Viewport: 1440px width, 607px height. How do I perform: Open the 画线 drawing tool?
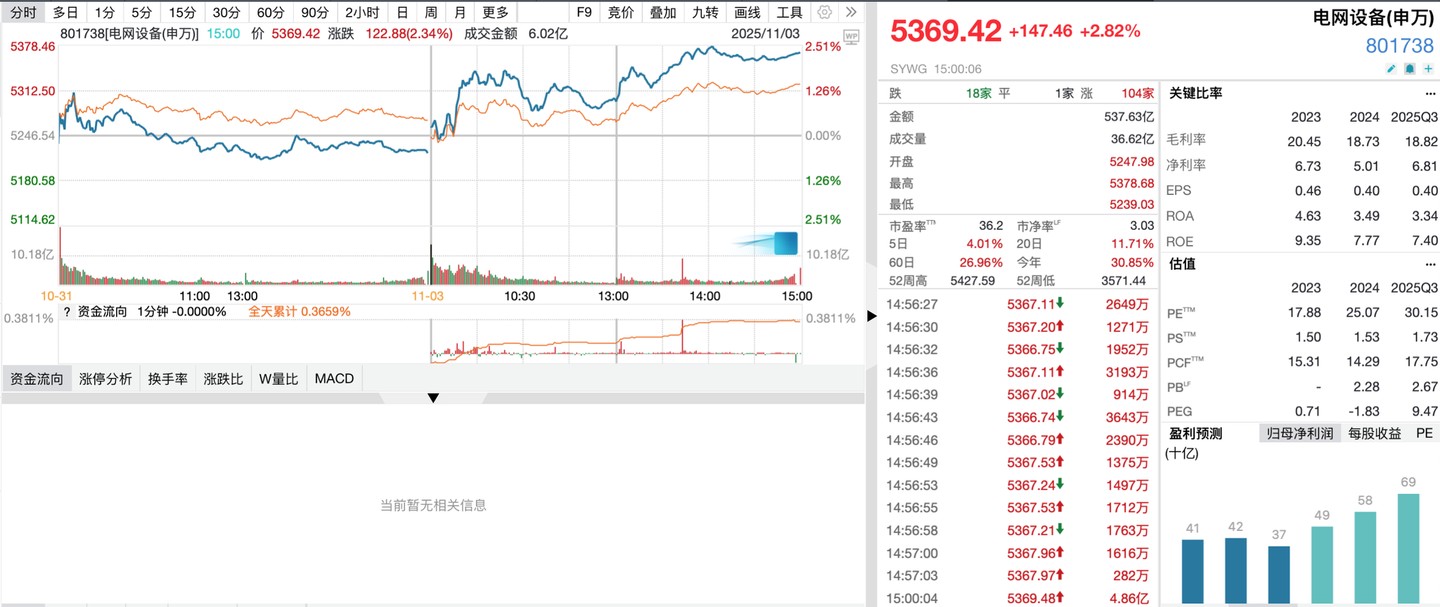click(x=747, y=12)
